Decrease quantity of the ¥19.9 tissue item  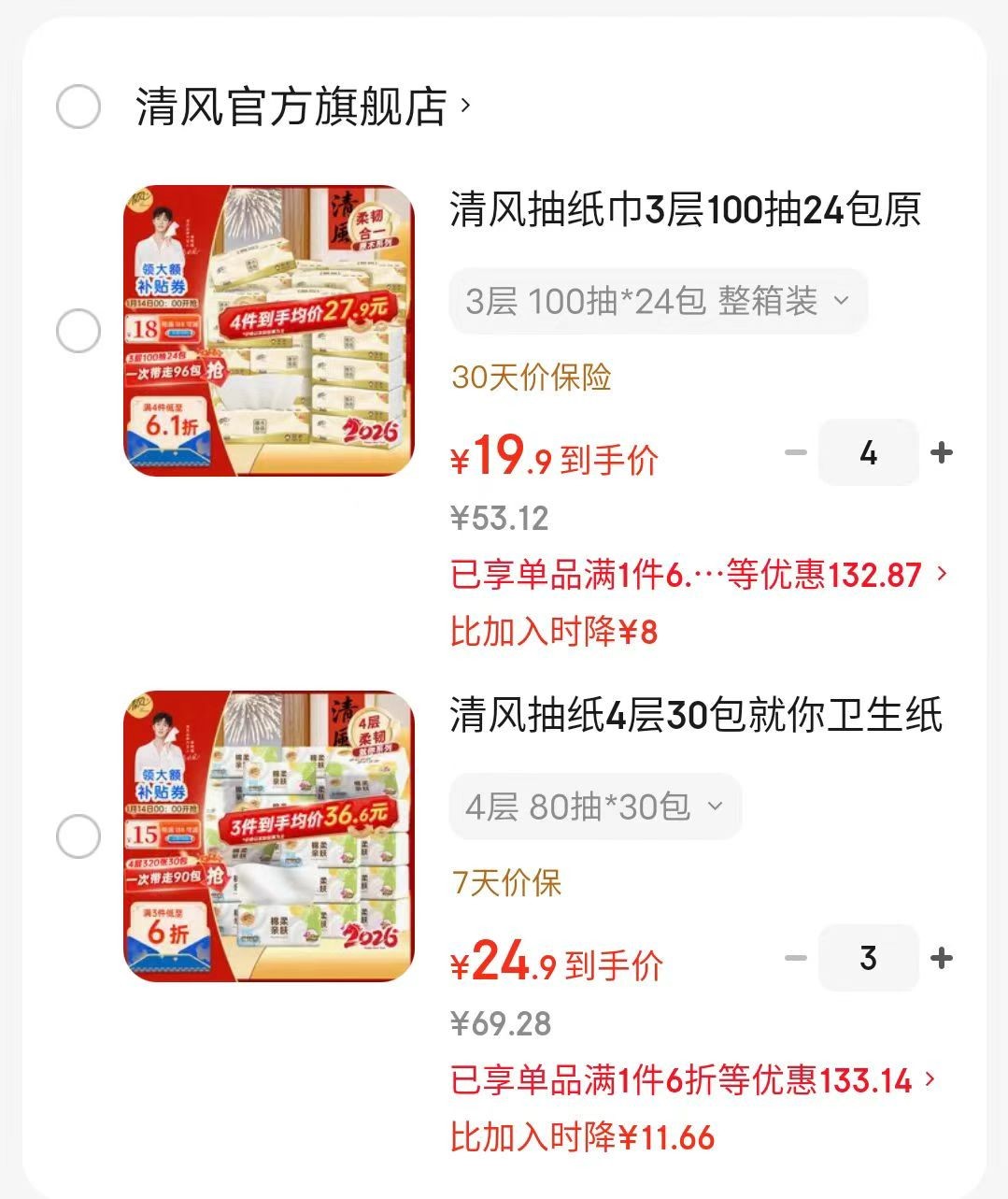click(x=796, y=453)
